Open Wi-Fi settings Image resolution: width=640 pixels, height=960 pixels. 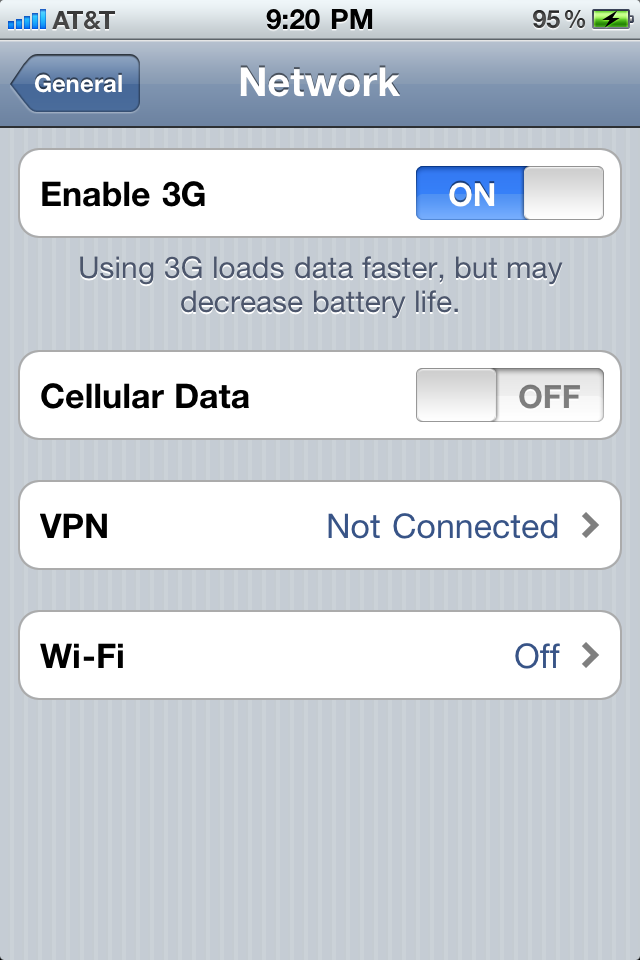point(320,655)
